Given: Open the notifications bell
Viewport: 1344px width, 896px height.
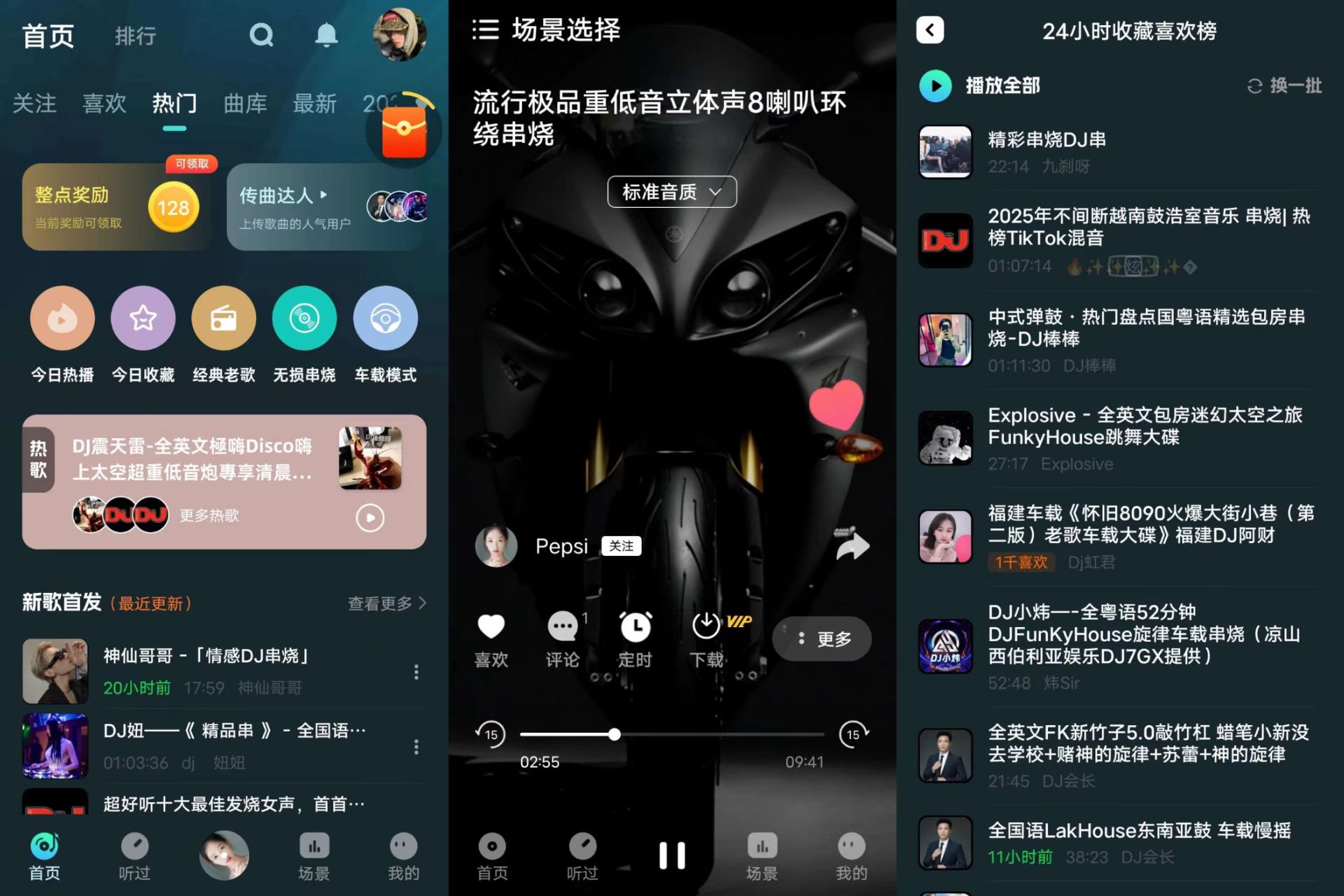Looking at the screenshot, I should coord(326,34).
